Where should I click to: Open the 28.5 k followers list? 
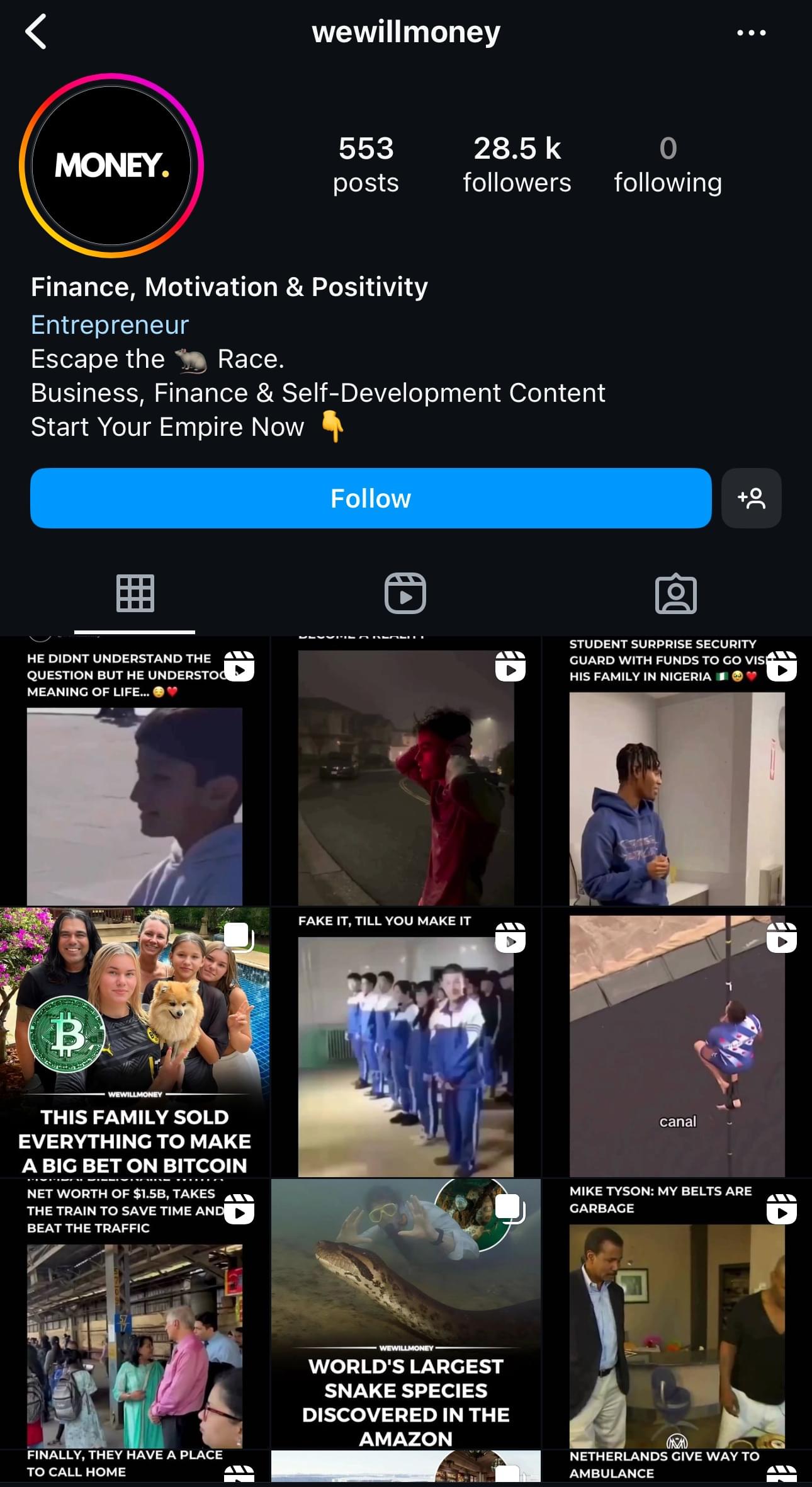tap(517, 165)
